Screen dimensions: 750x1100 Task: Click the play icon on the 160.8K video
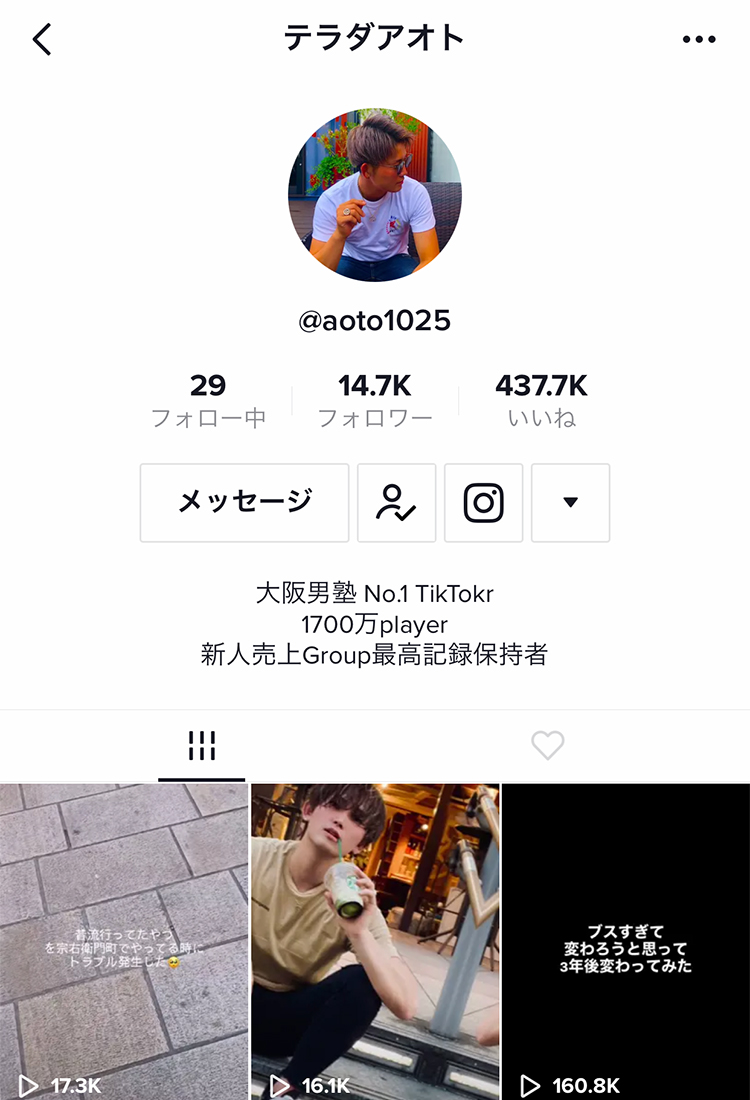530,1084
